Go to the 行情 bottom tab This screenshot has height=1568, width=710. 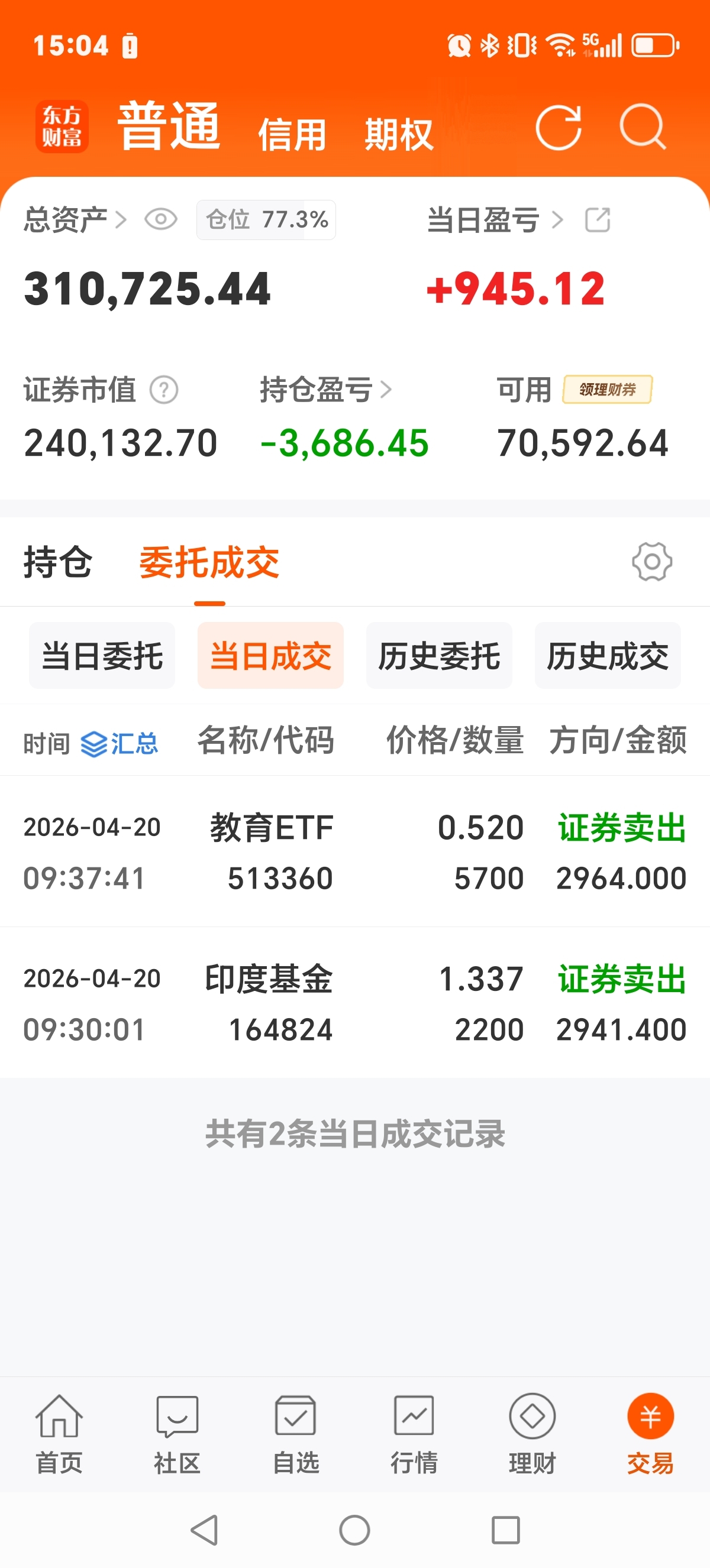click(x=414, y=1435)
